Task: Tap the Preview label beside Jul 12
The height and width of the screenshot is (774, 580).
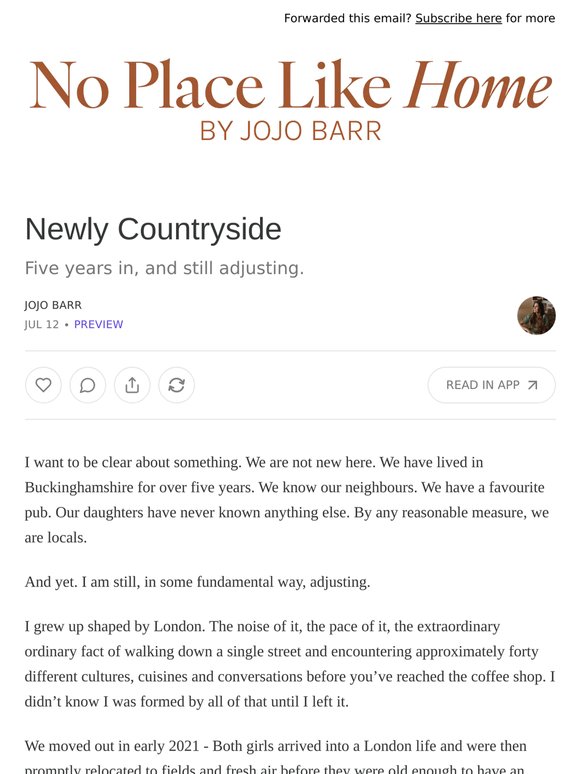Action: [x=99, y=324]
